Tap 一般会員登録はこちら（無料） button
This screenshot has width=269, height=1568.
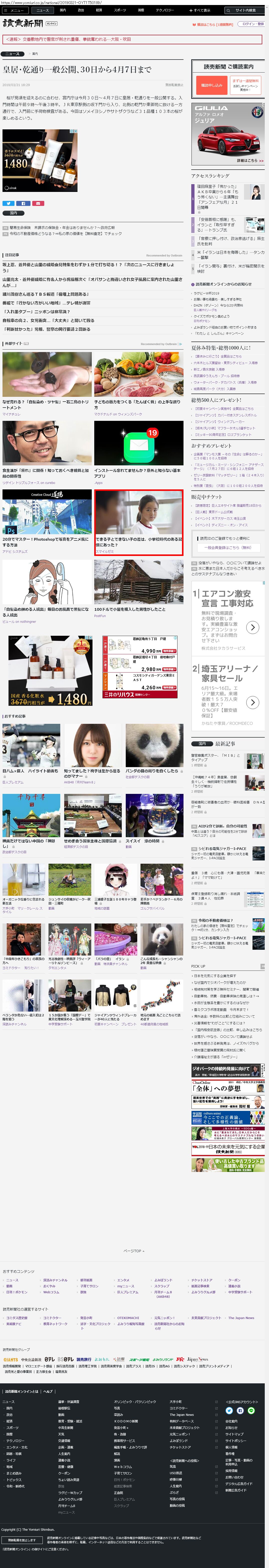228,547
